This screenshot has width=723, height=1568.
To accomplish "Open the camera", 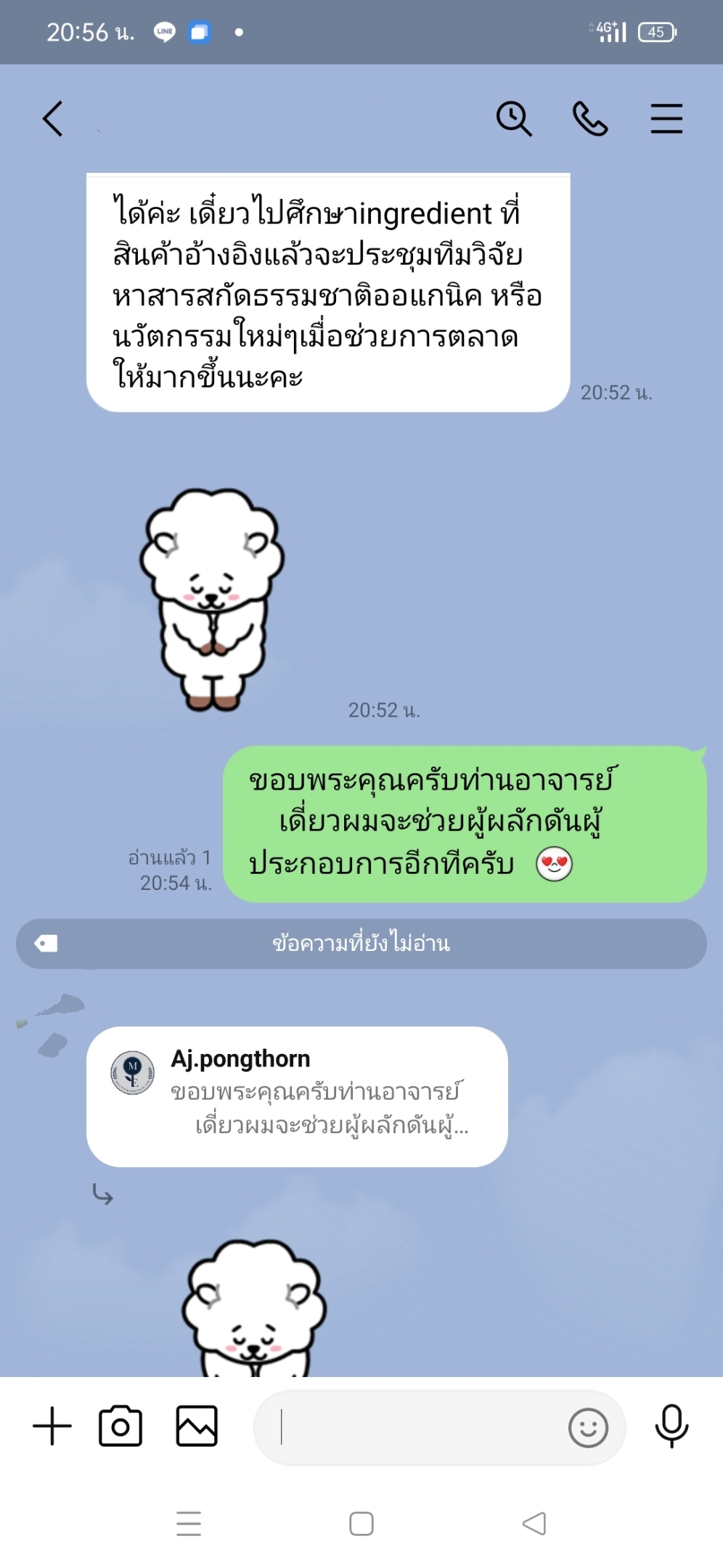I will (x=120, y=1426).
